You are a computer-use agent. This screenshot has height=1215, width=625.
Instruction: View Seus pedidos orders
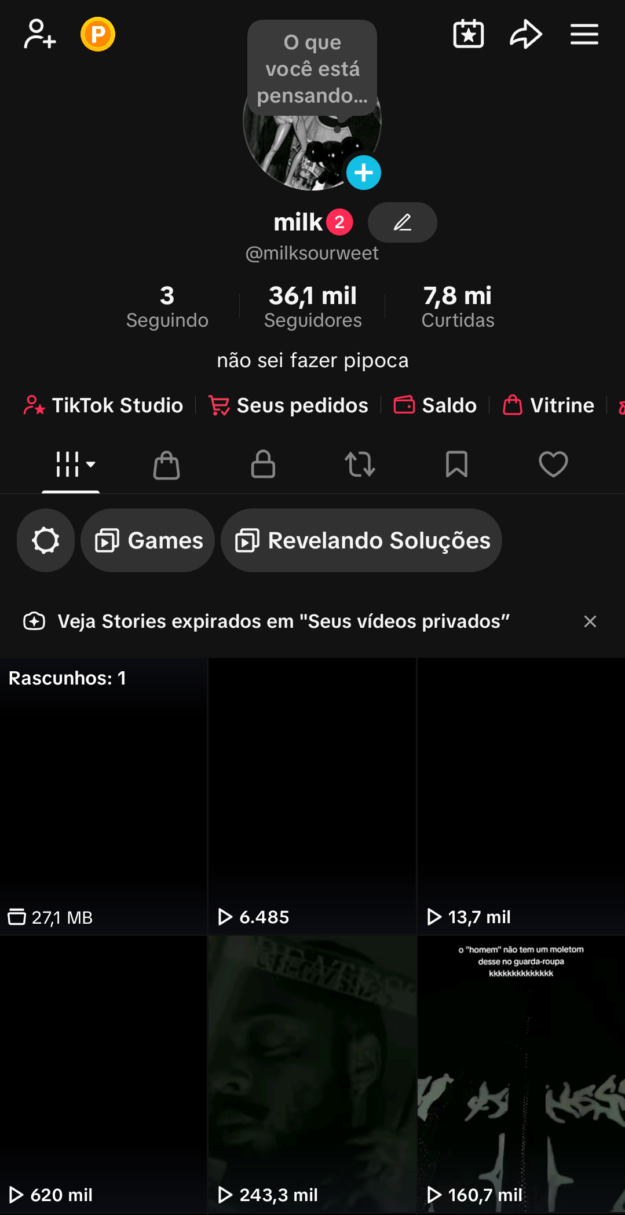point(288,405)
